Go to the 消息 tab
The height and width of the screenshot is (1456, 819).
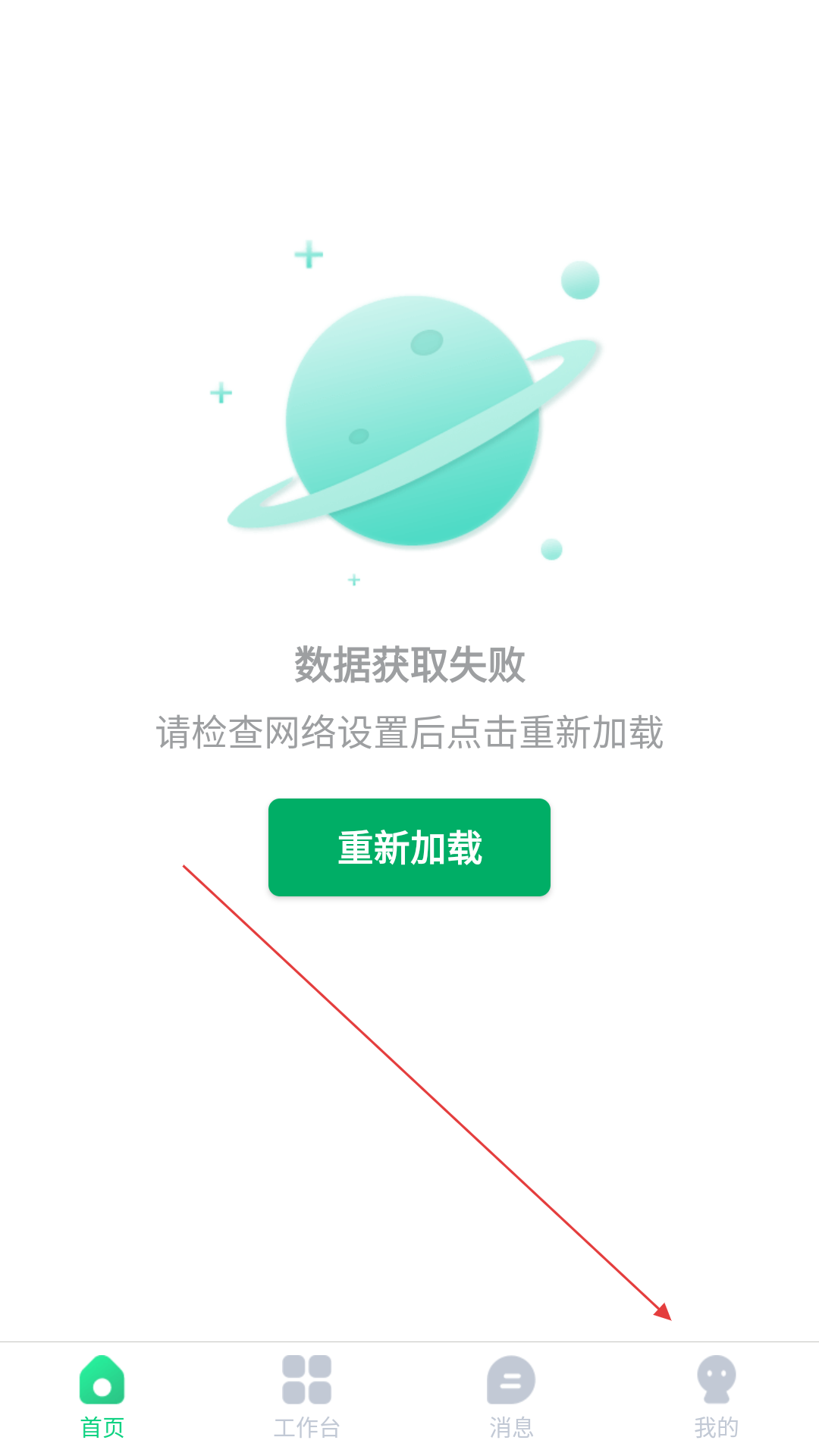click(511, 1397)
